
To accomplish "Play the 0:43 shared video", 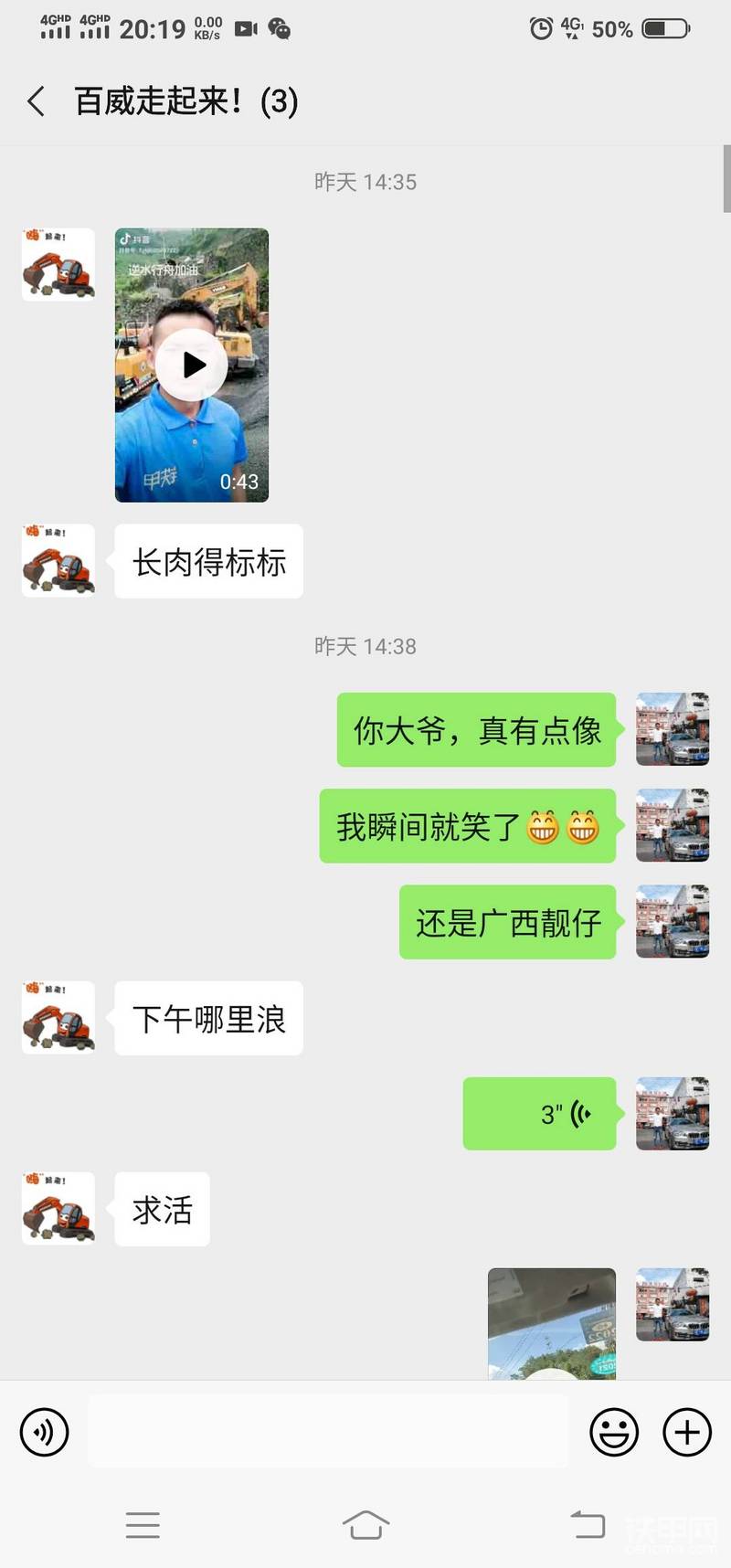I will (x=192, y=365).
